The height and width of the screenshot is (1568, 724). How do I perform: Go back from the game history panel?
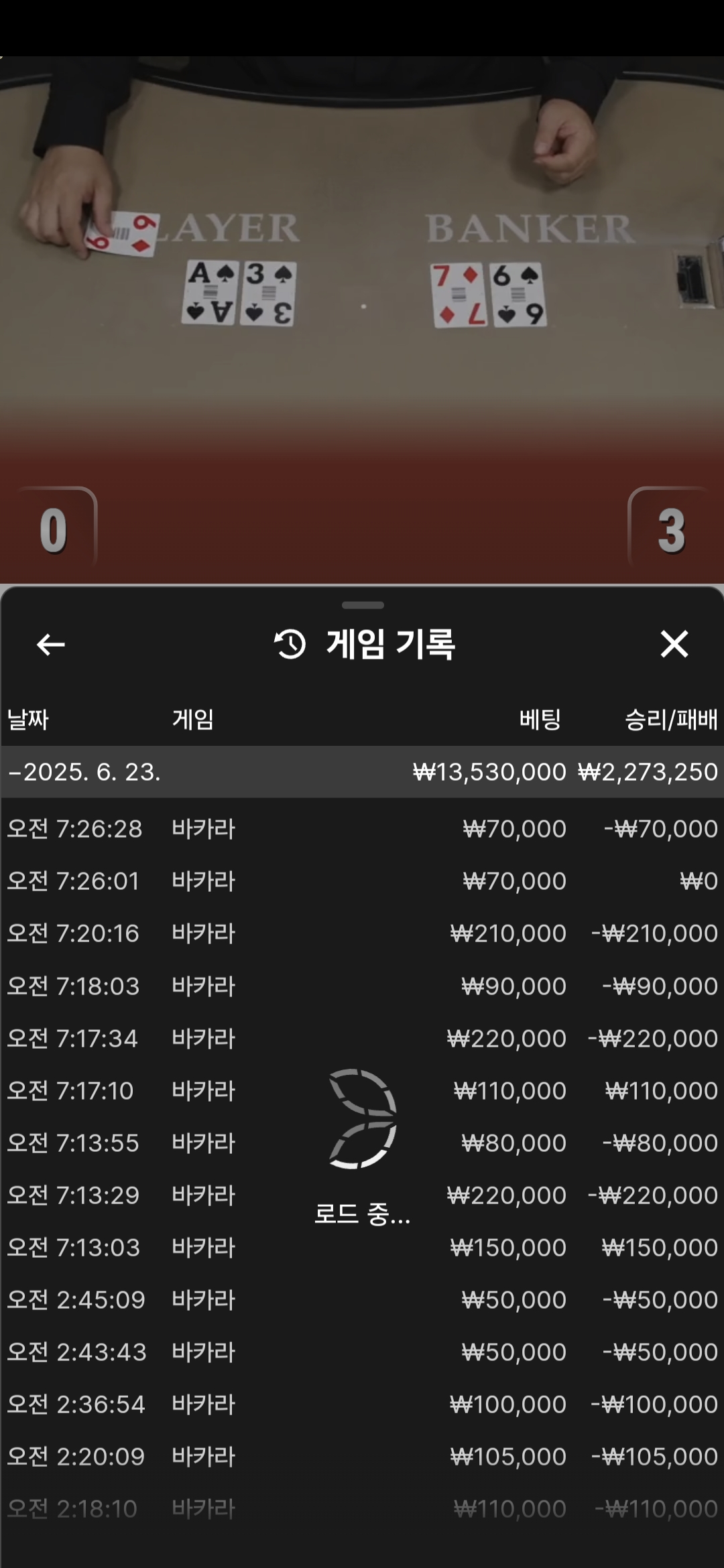coord(51,645)
